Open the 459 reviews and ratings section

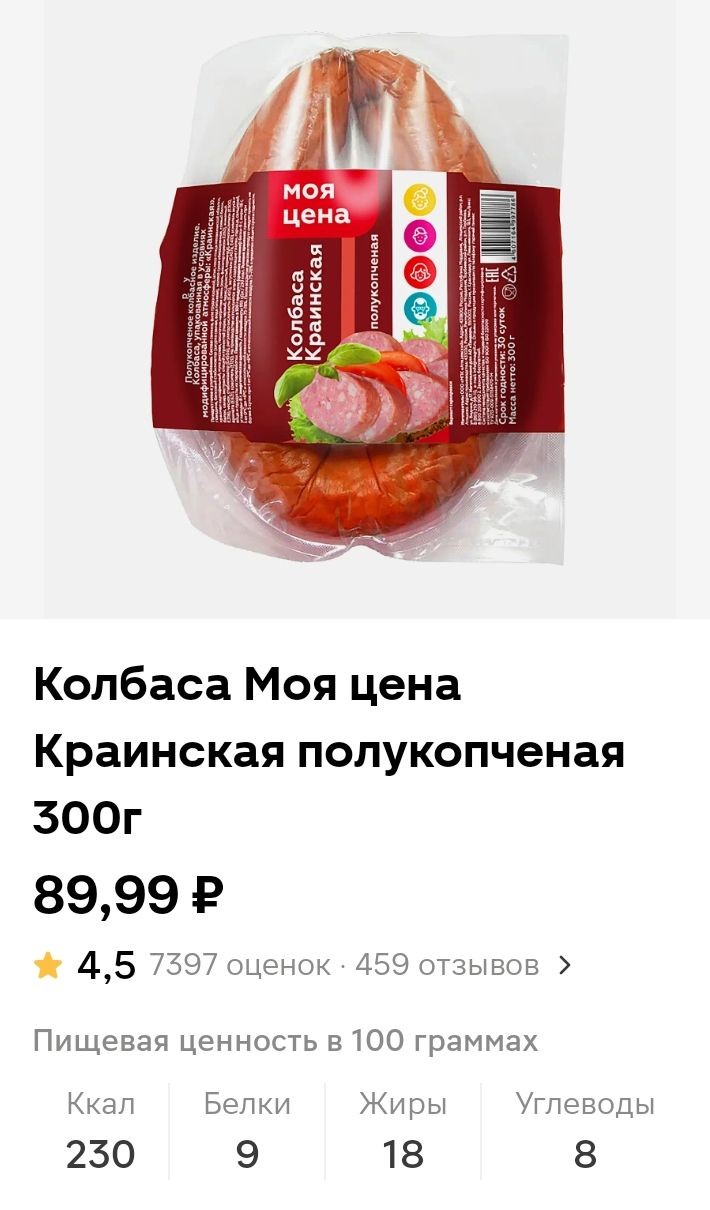(x=446, y=965)
